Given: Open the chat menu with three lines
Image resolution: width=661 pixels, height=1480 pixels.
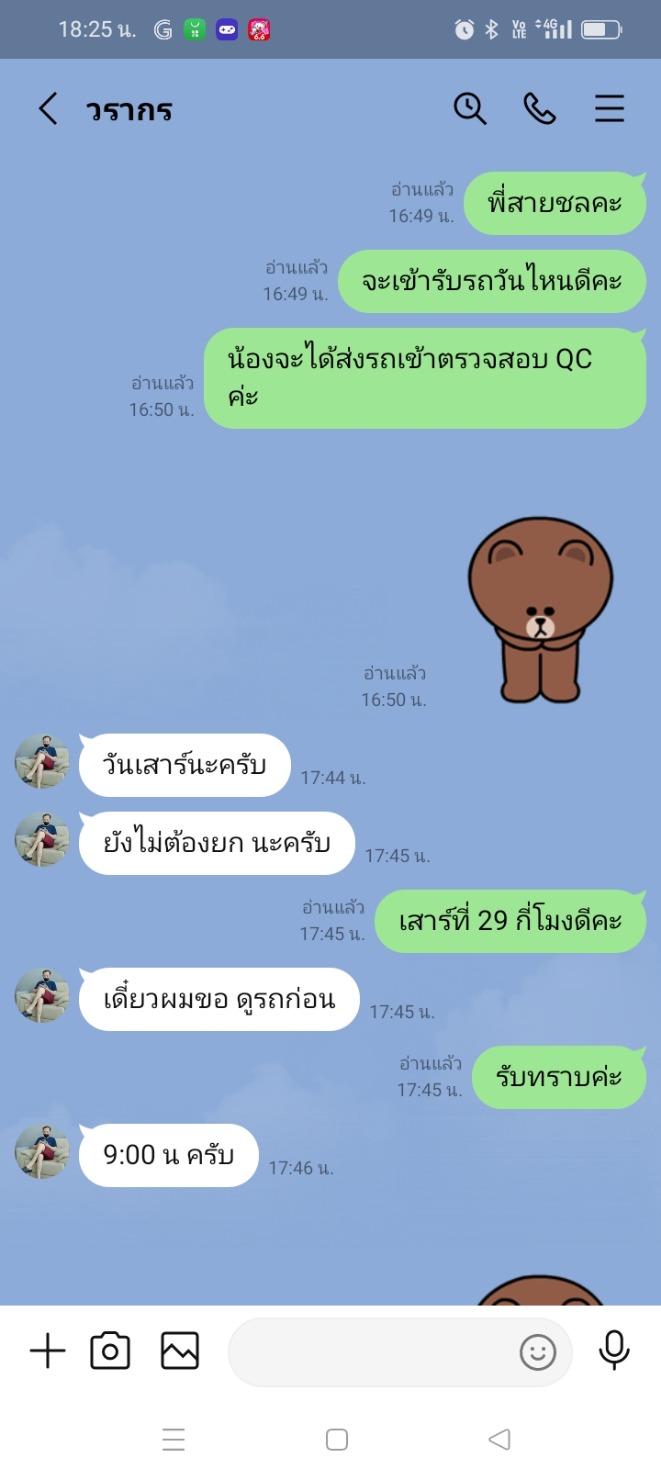Looking at the screenshot, I should pyautogui.click(x=610, y=108).
